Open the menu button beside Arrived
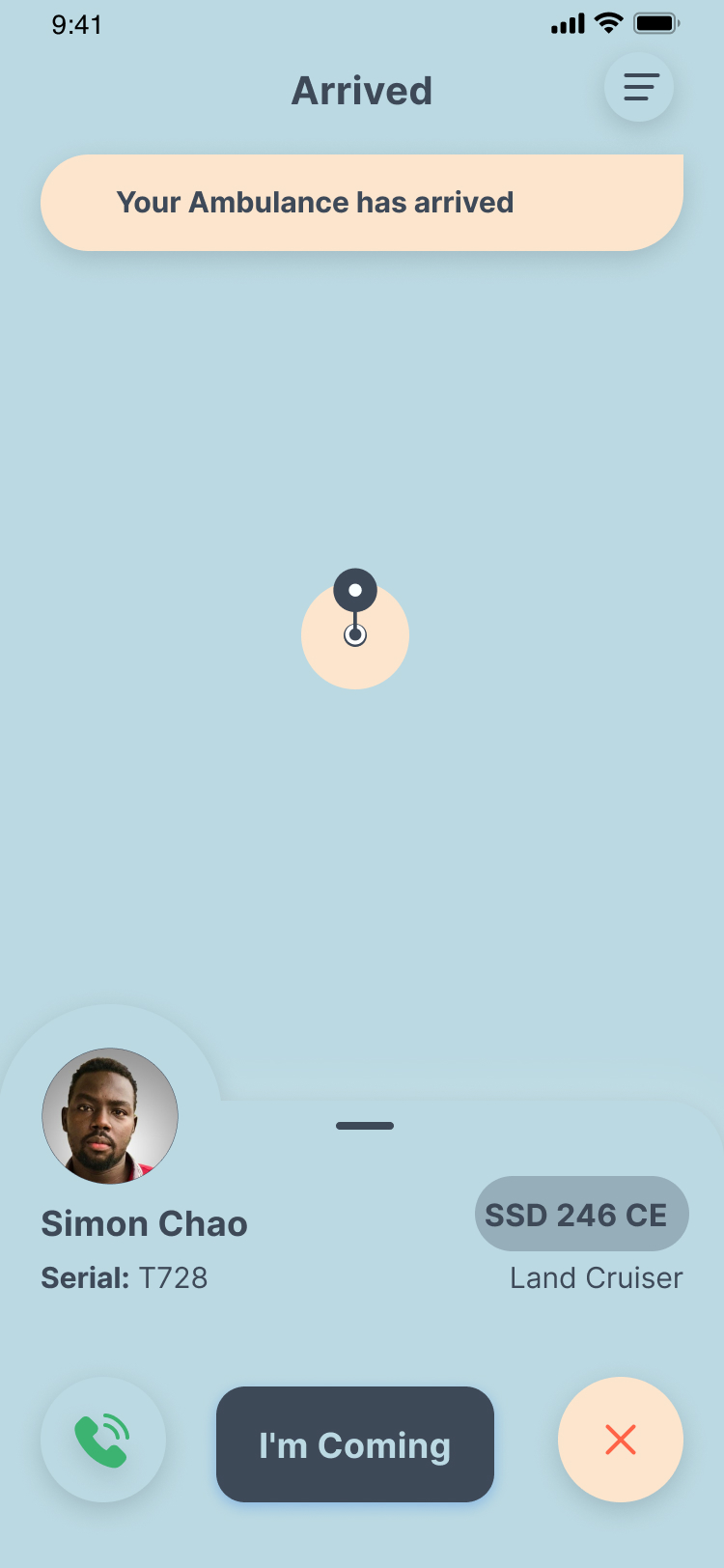The image size is (724, 1568). (x=639, y=88)
